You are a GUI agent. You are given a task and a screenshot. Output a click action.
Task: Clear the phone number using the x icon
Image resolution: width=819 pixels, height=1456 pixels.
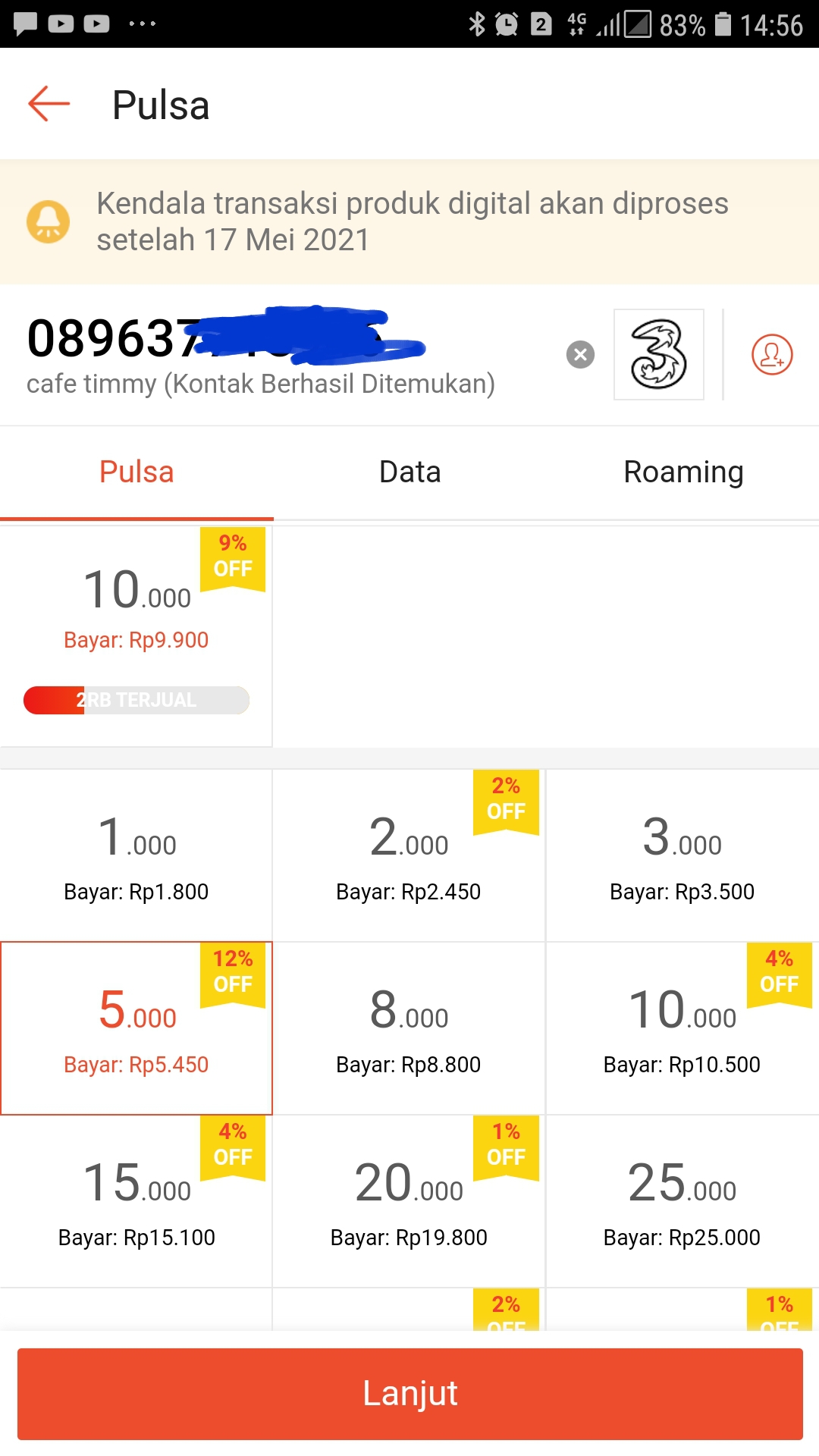pyautogui.click(x=580, y=353)
